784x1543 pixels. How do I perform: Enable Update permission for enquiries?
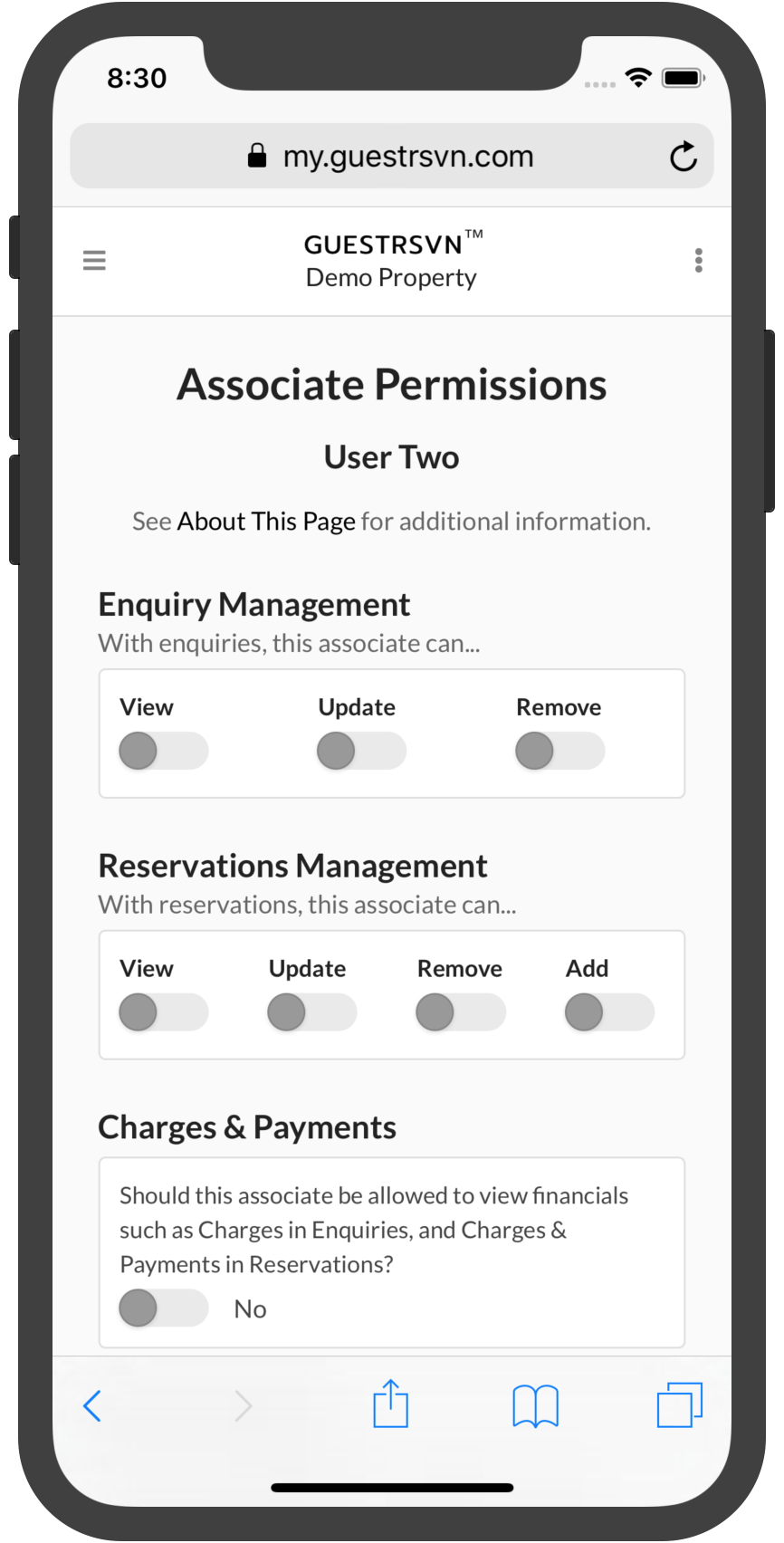pyautogui.click(x=361, y=751)
